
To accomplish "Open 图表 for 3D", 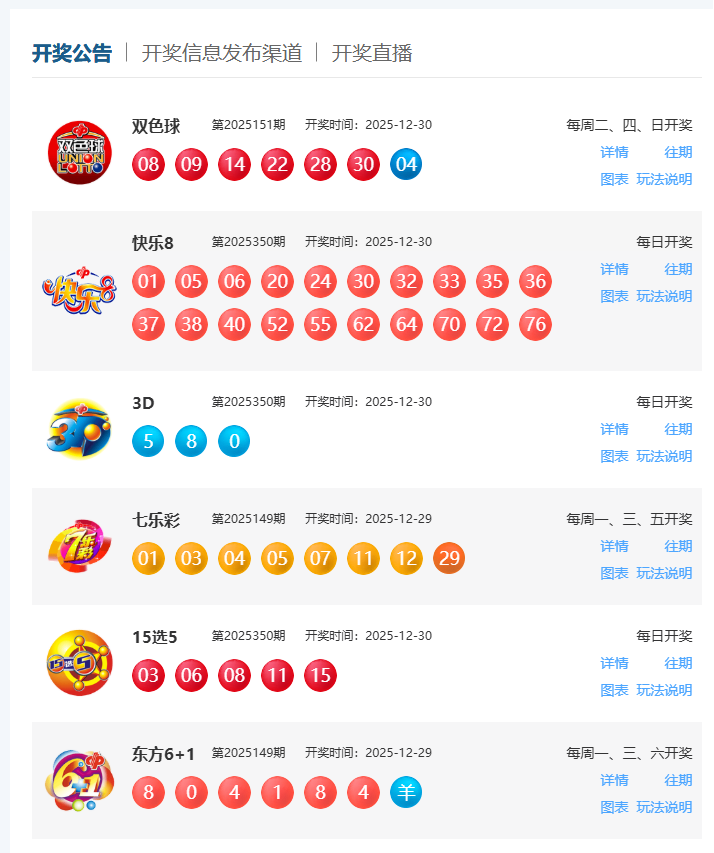I will (x=614, y=456).
